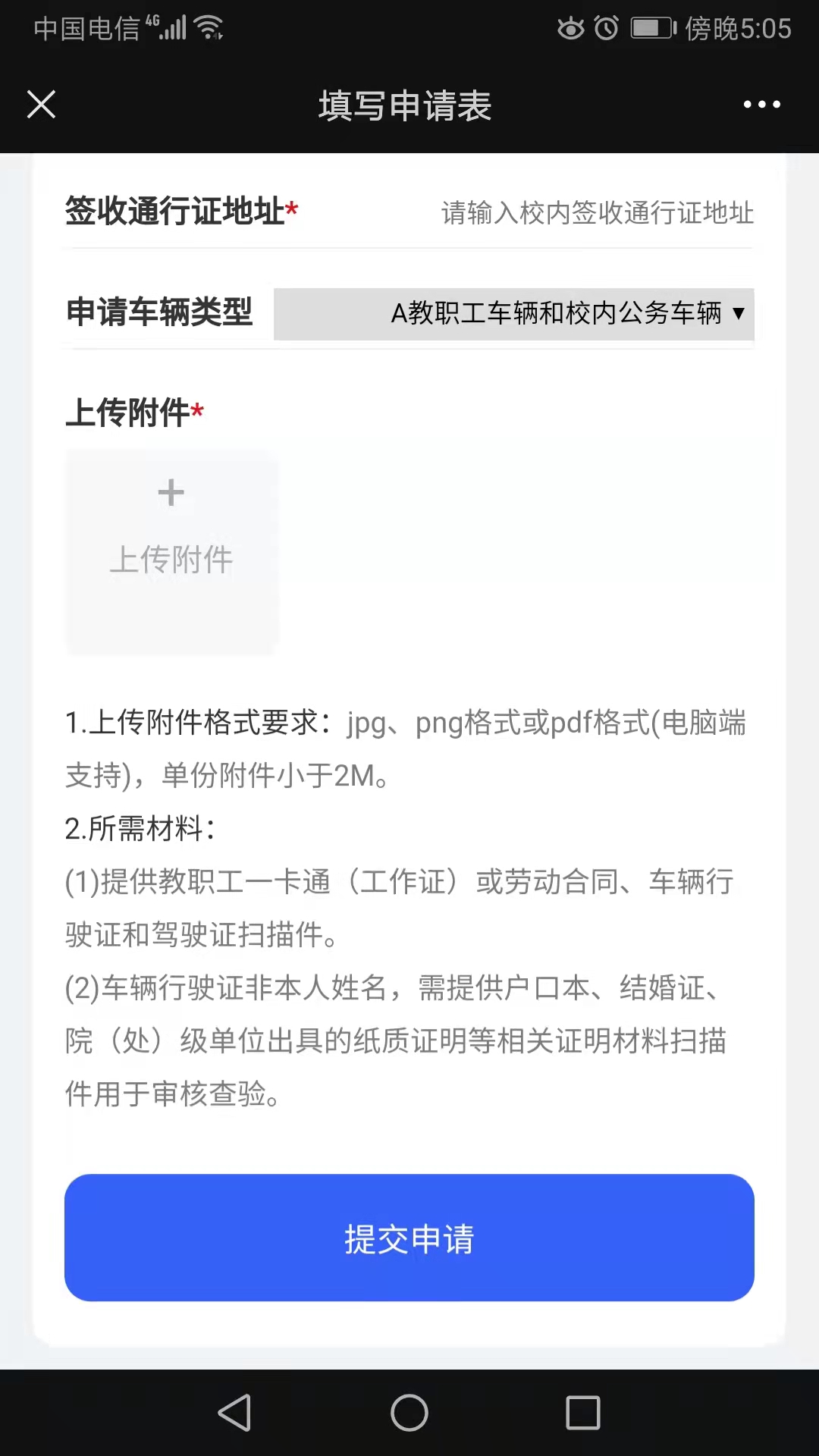819x1456 pixels.
Task: Go back using the system back button
Action: pyautogui.click(x=234, y=1412)
